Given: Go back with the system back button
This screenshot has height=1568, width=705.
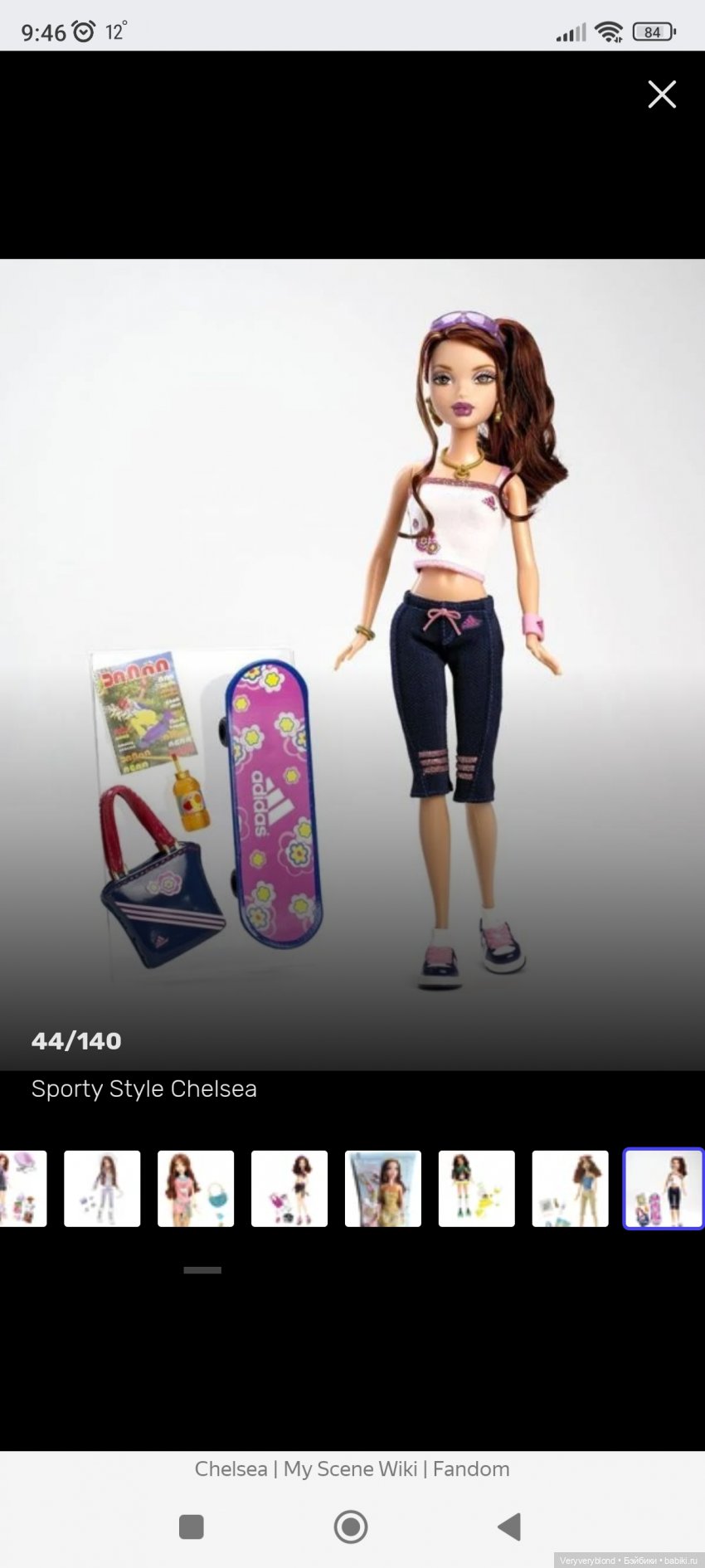Looking at the screenshot, I should (x=509, y=1527).
